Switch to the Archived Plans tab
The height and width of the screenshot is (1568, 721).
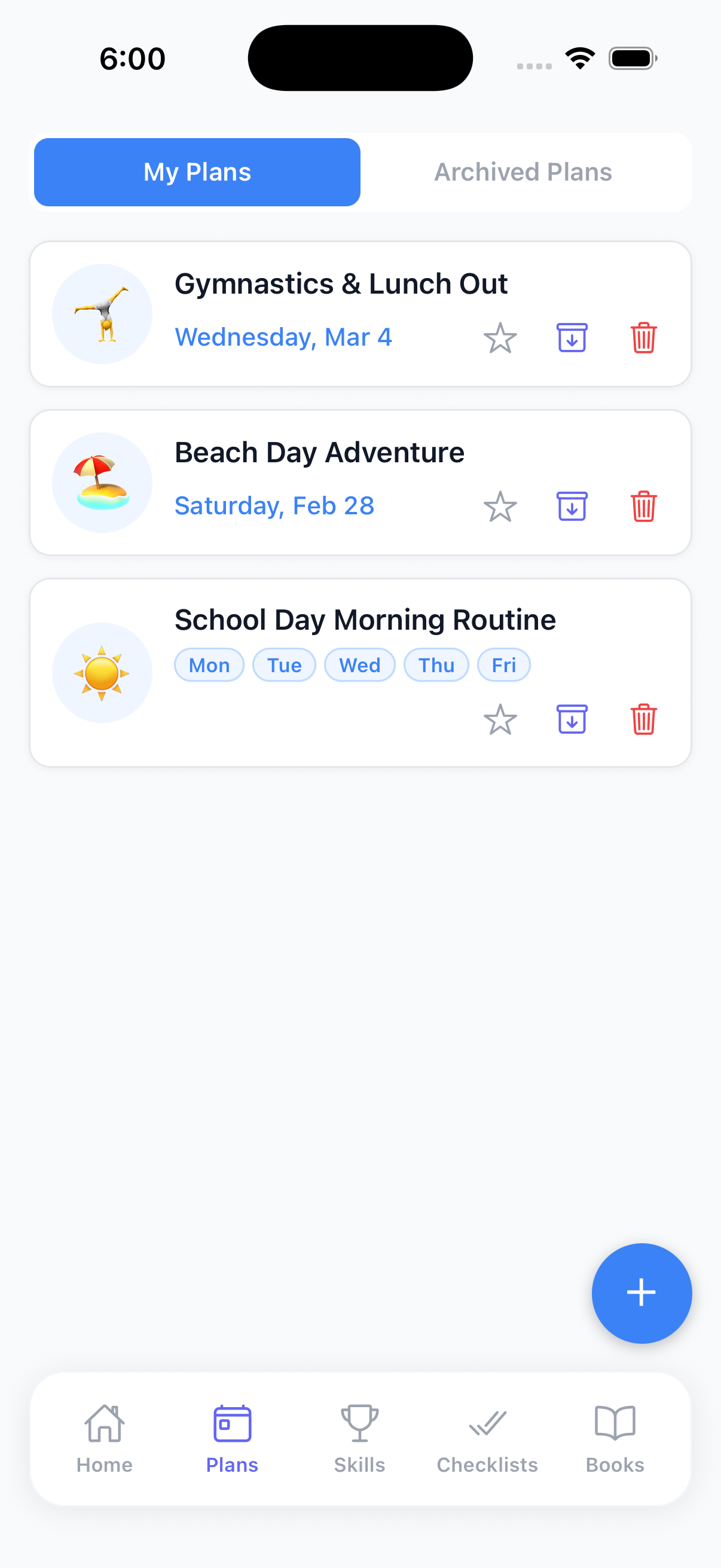coord(523,172)
